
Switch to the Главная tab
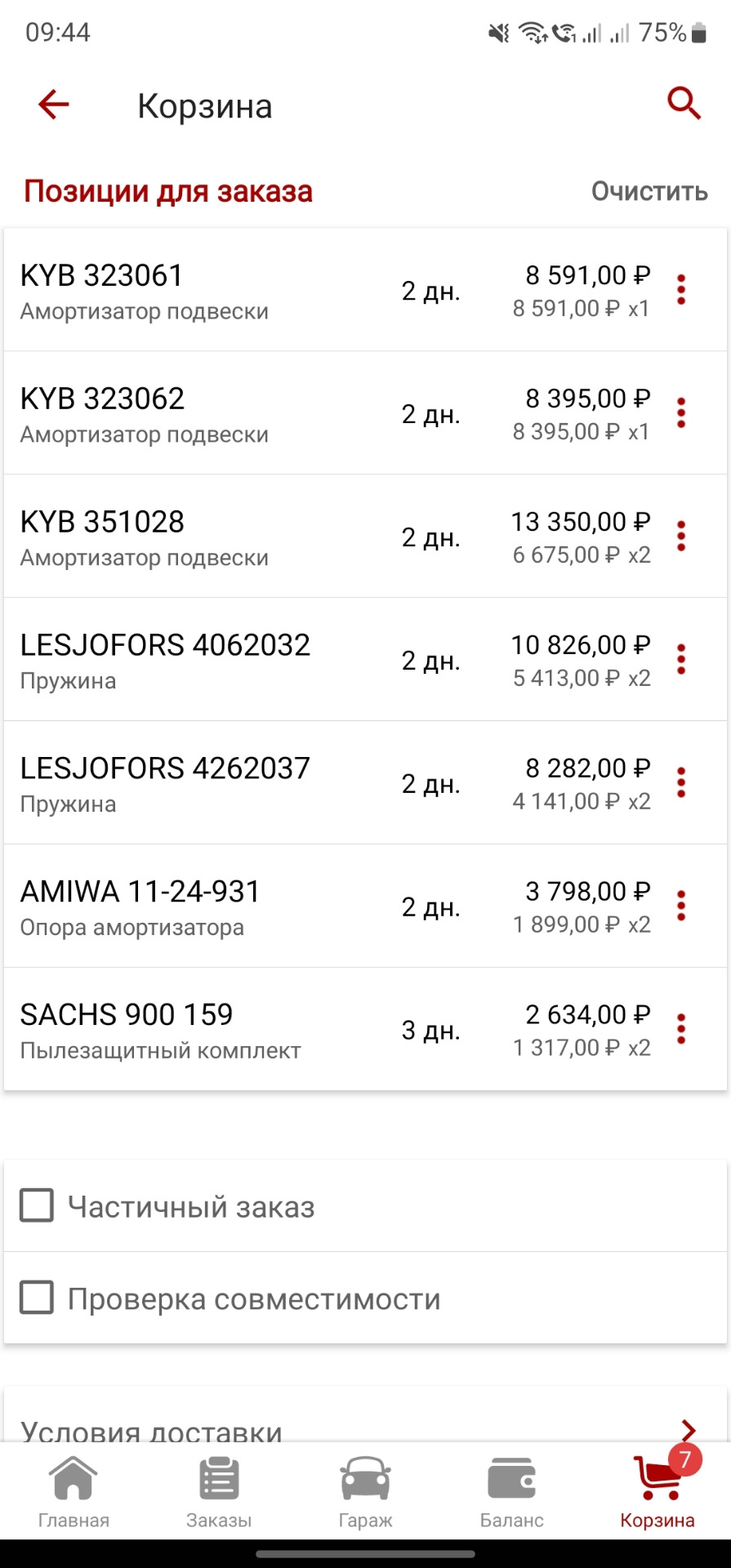(x=74, y=1494)
